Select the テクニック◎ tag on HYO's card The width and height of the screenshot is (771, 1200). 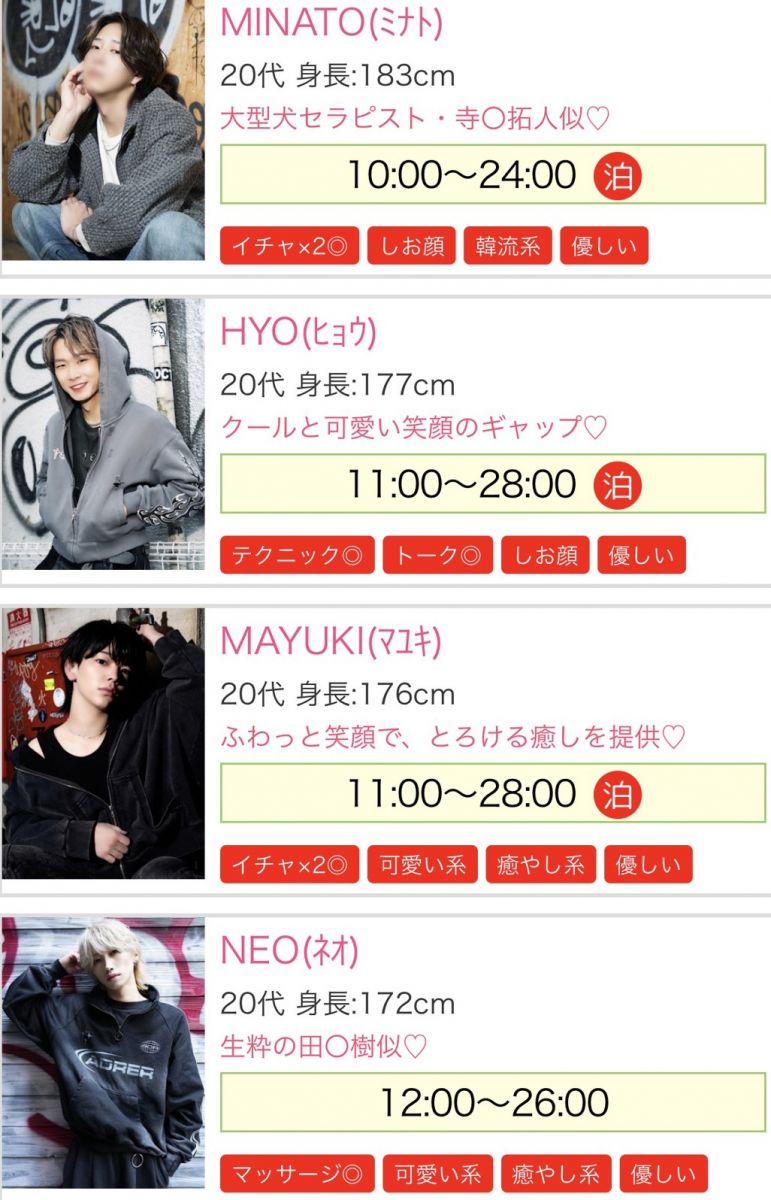pos(297,555)
